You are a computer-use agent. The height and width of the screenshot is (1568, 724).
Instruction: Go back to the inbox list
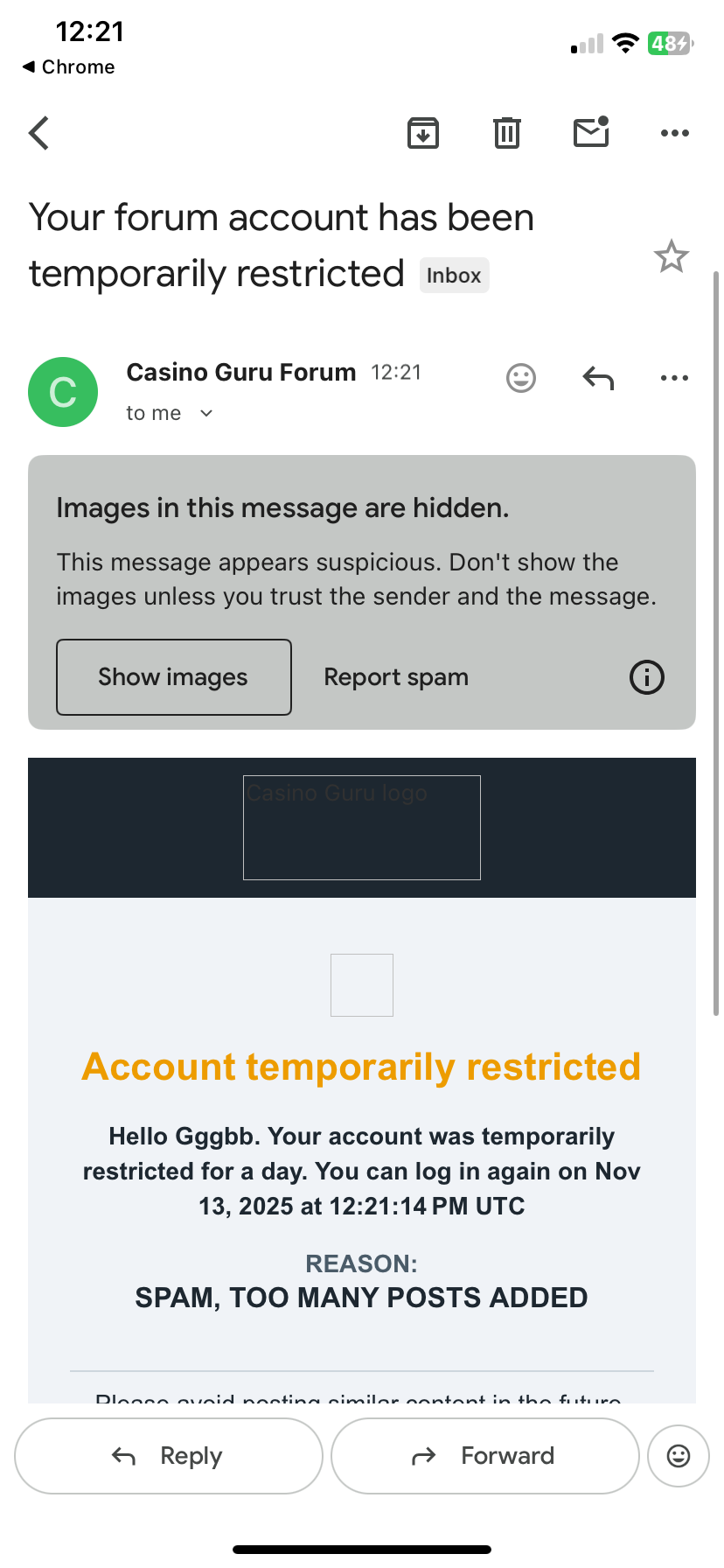(39, 133)
